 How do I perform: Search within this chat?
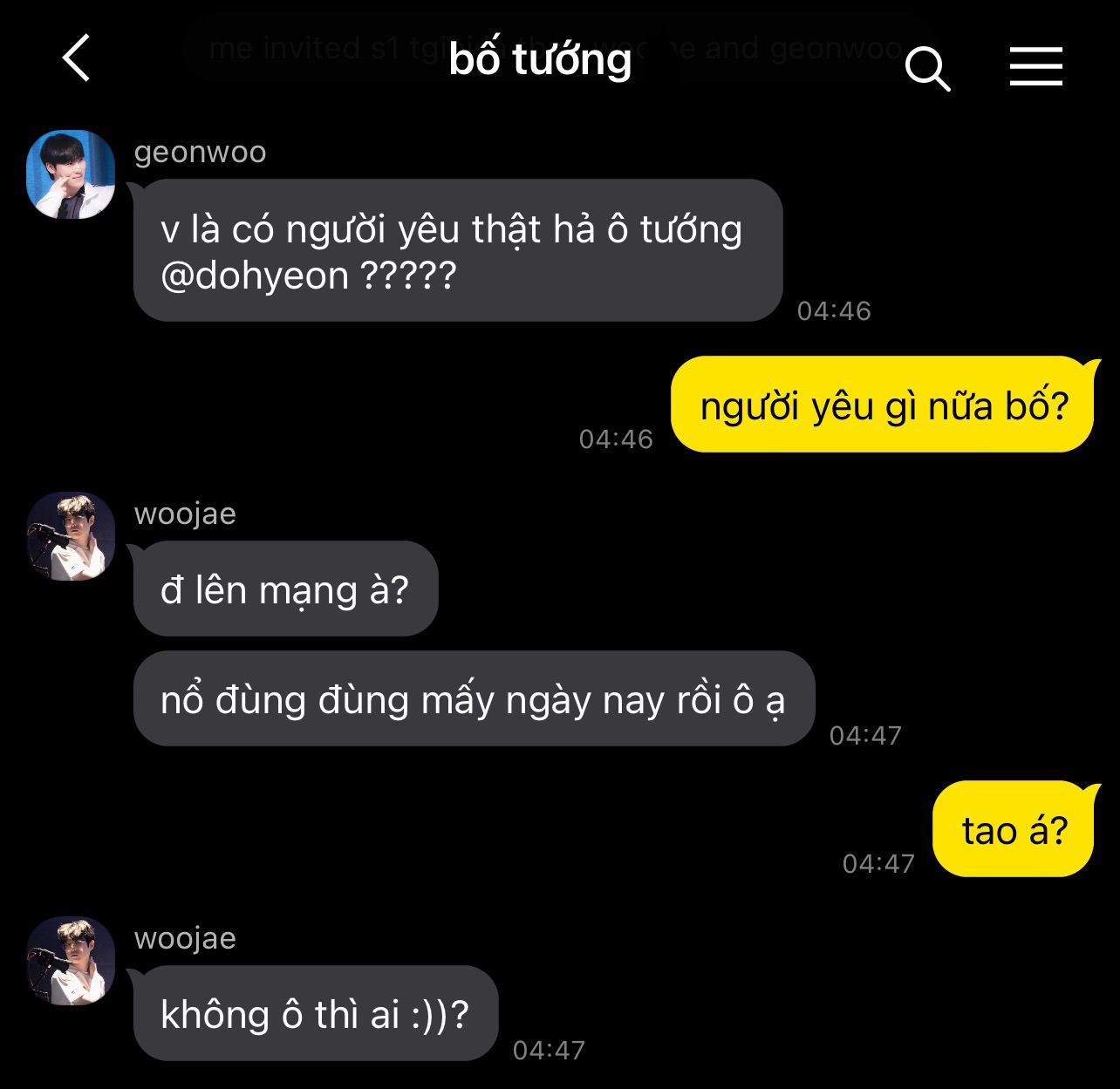tap(927, 66)
